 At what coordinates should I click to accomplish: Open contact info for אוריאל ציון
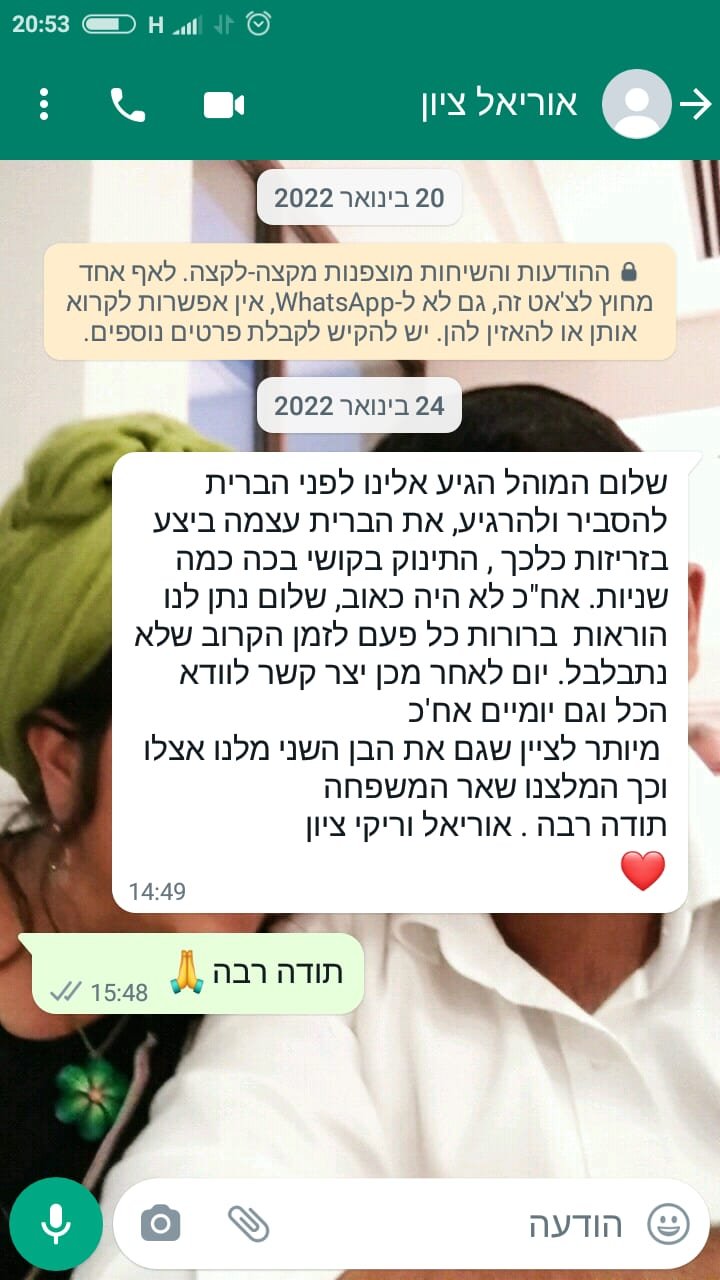500,104
